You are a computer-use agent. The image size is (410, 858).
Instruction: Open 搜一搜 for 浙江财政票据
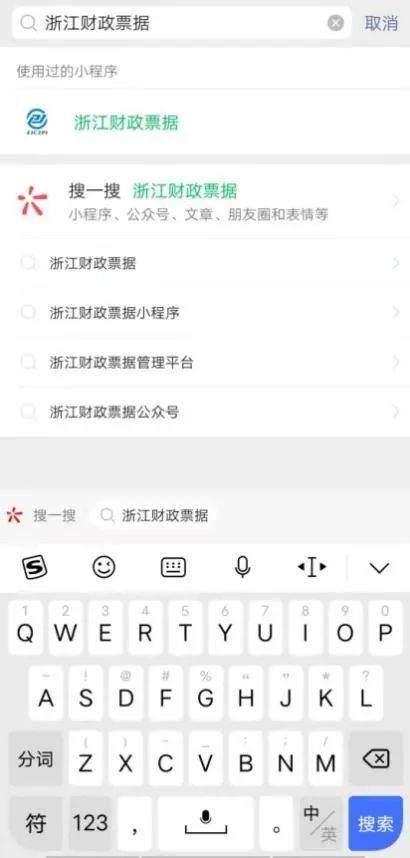click(205, 201)
